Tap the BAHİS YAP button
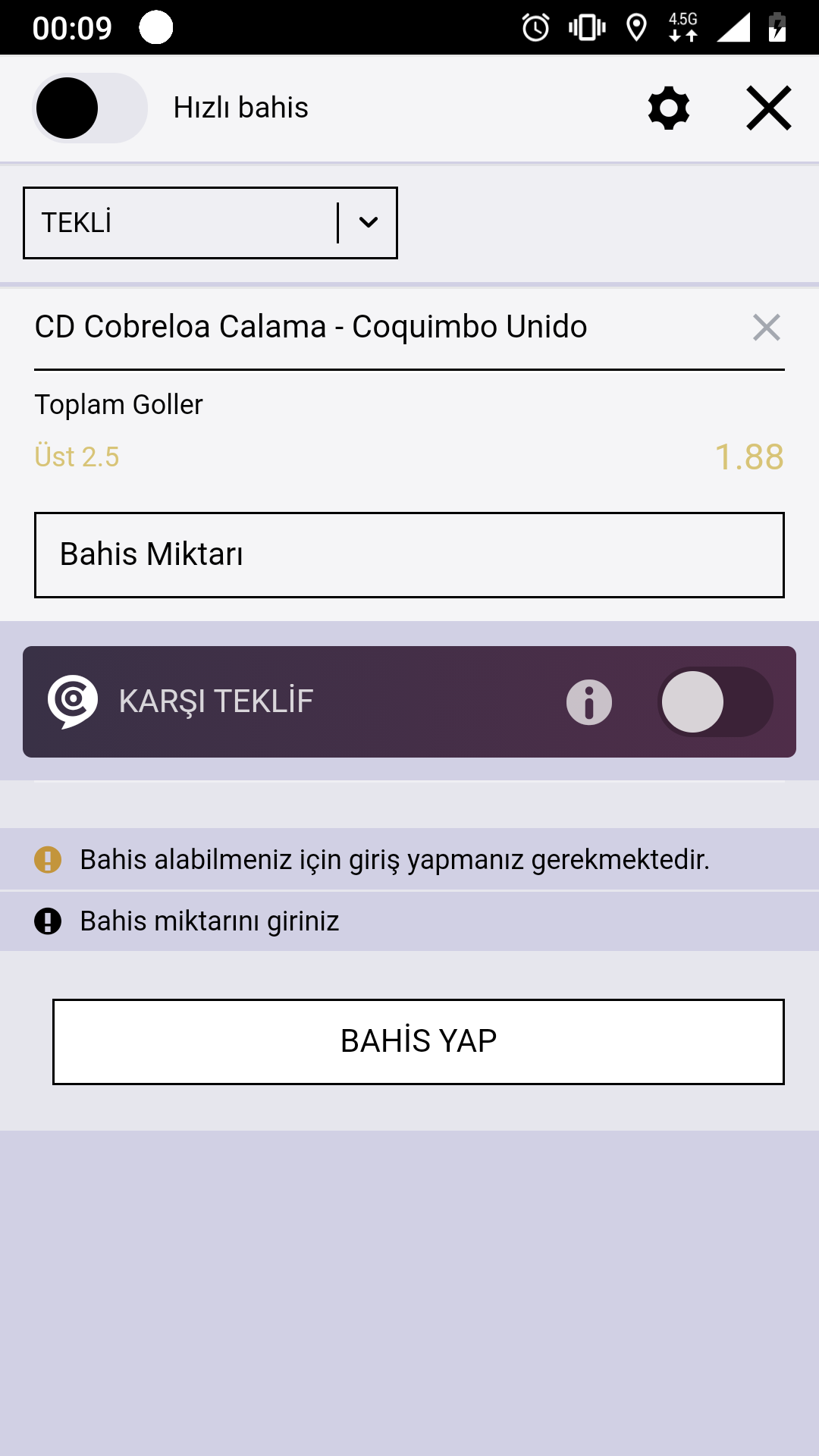819x1456 pixels. click(x=419, y=1042)
